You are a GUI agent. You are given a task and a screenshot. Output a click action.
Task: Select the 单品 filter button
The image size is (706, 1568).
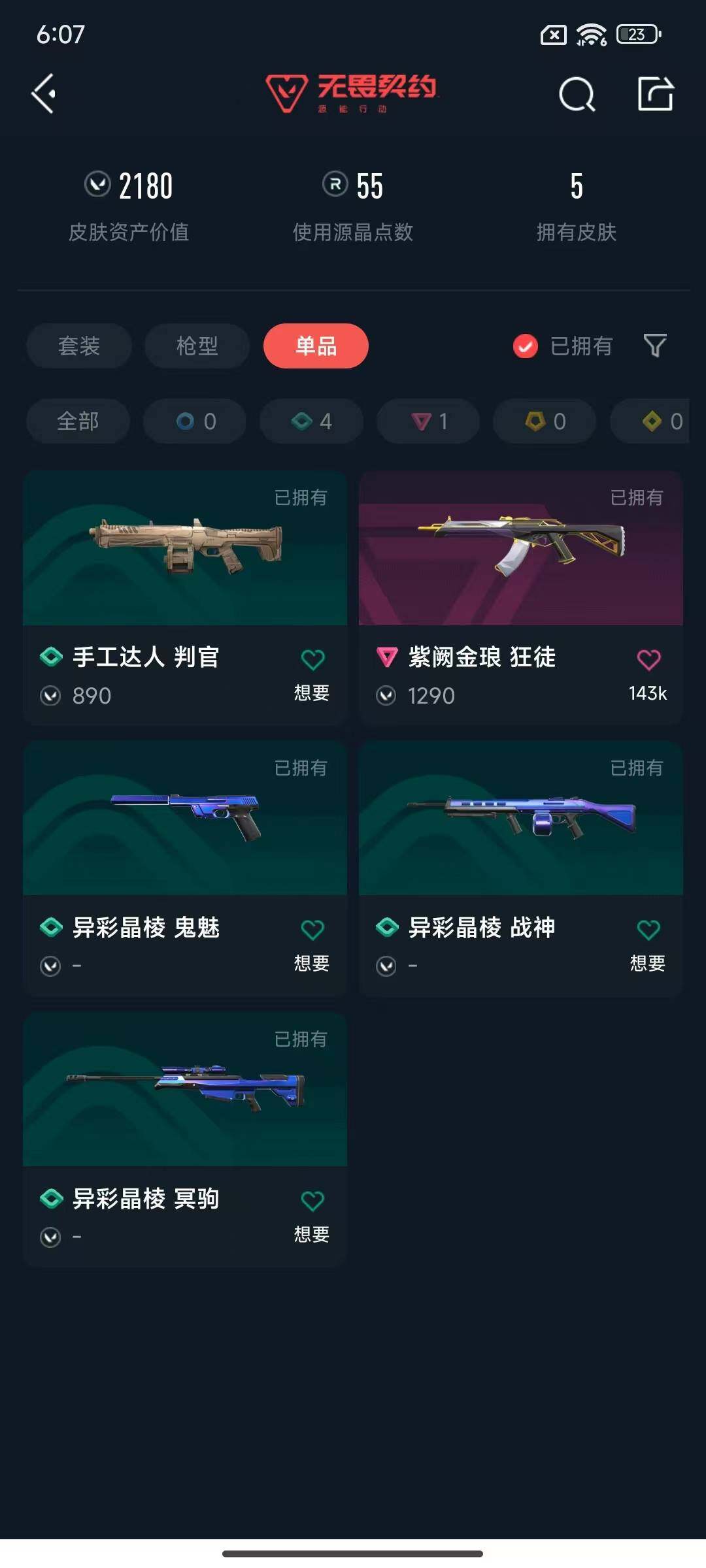point(316,346)
